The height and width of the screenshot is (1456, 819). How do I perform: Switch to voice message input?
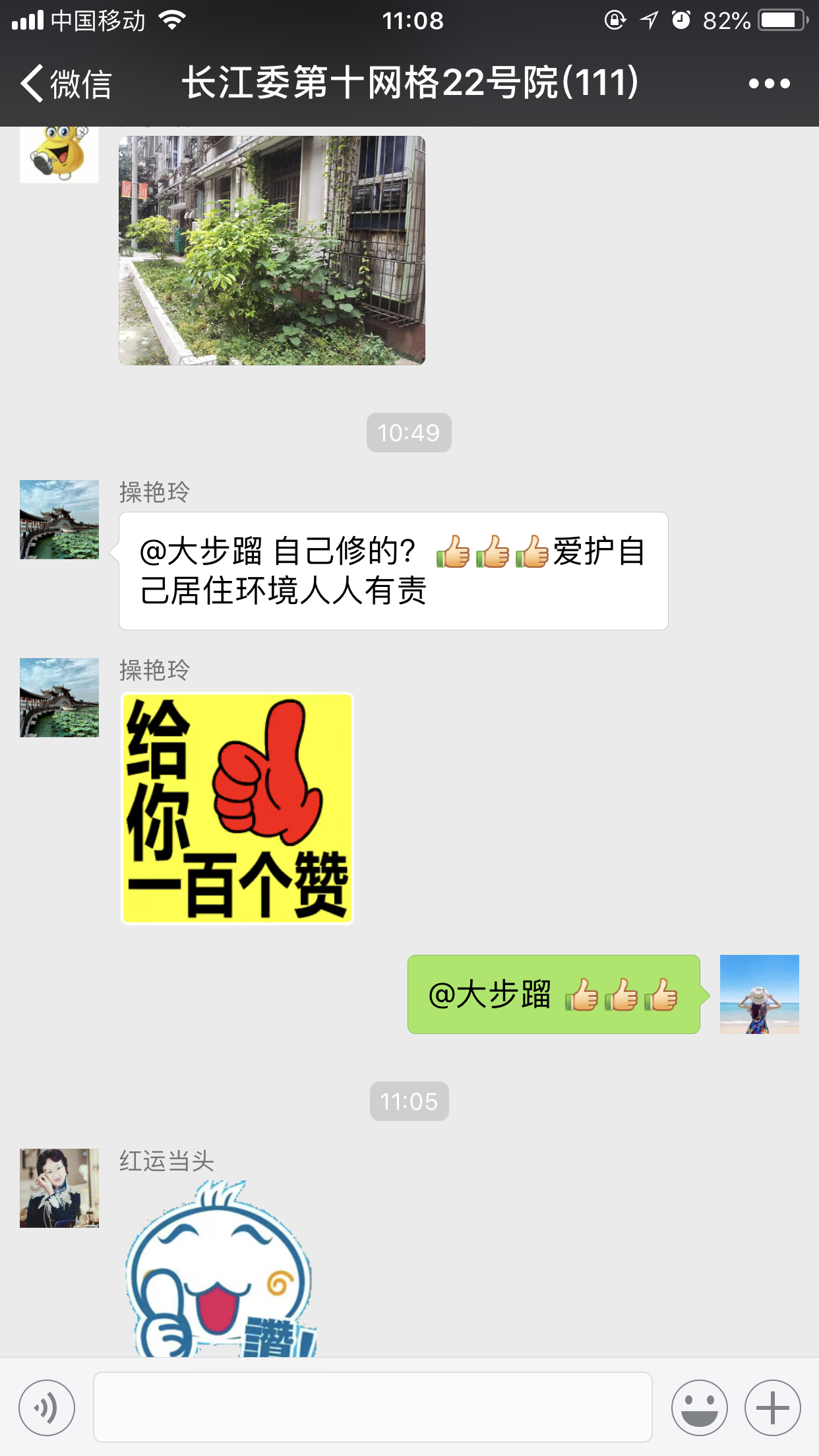(47, 1407)
